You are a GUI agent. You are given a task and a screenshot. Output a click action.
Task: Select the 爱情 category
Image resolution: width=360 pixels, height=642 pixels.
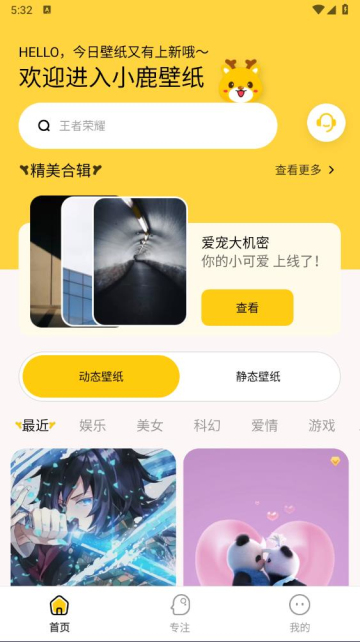click(x=264, y=426)
